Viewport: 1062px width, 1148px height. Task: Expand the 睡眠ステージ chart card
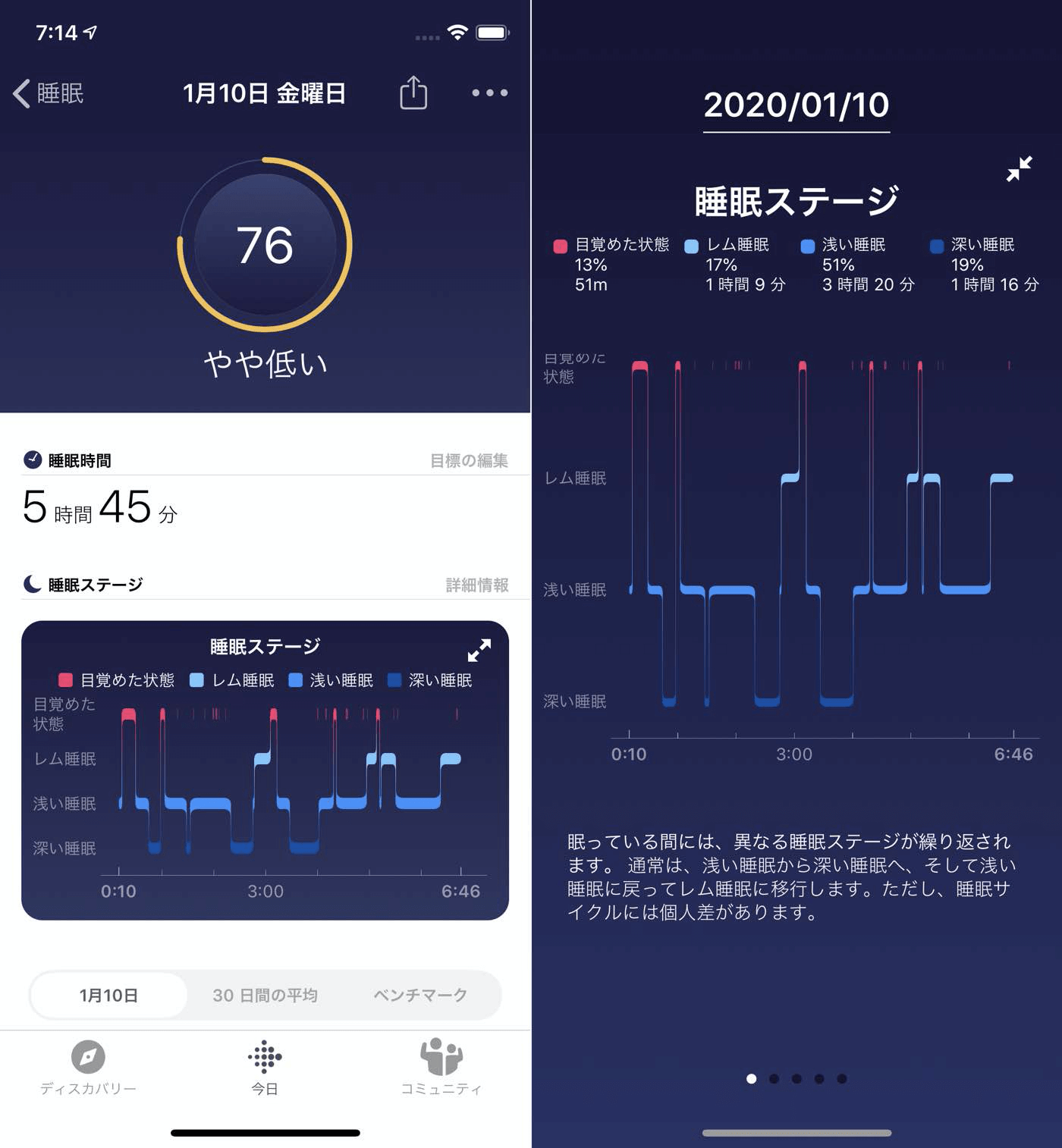click(x=479, y=650)
